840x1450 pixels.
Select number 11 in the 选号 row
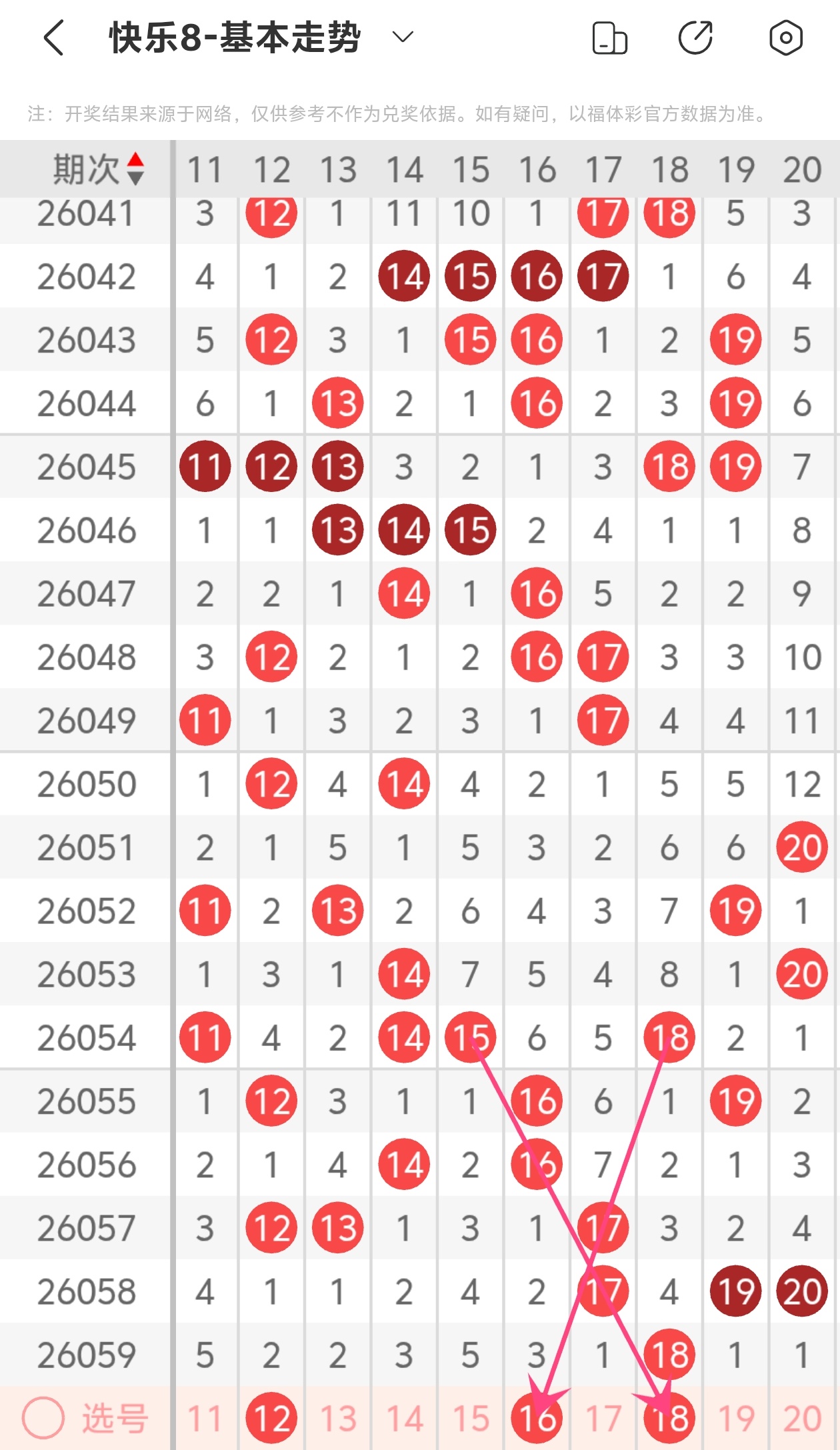point(205,1418)
